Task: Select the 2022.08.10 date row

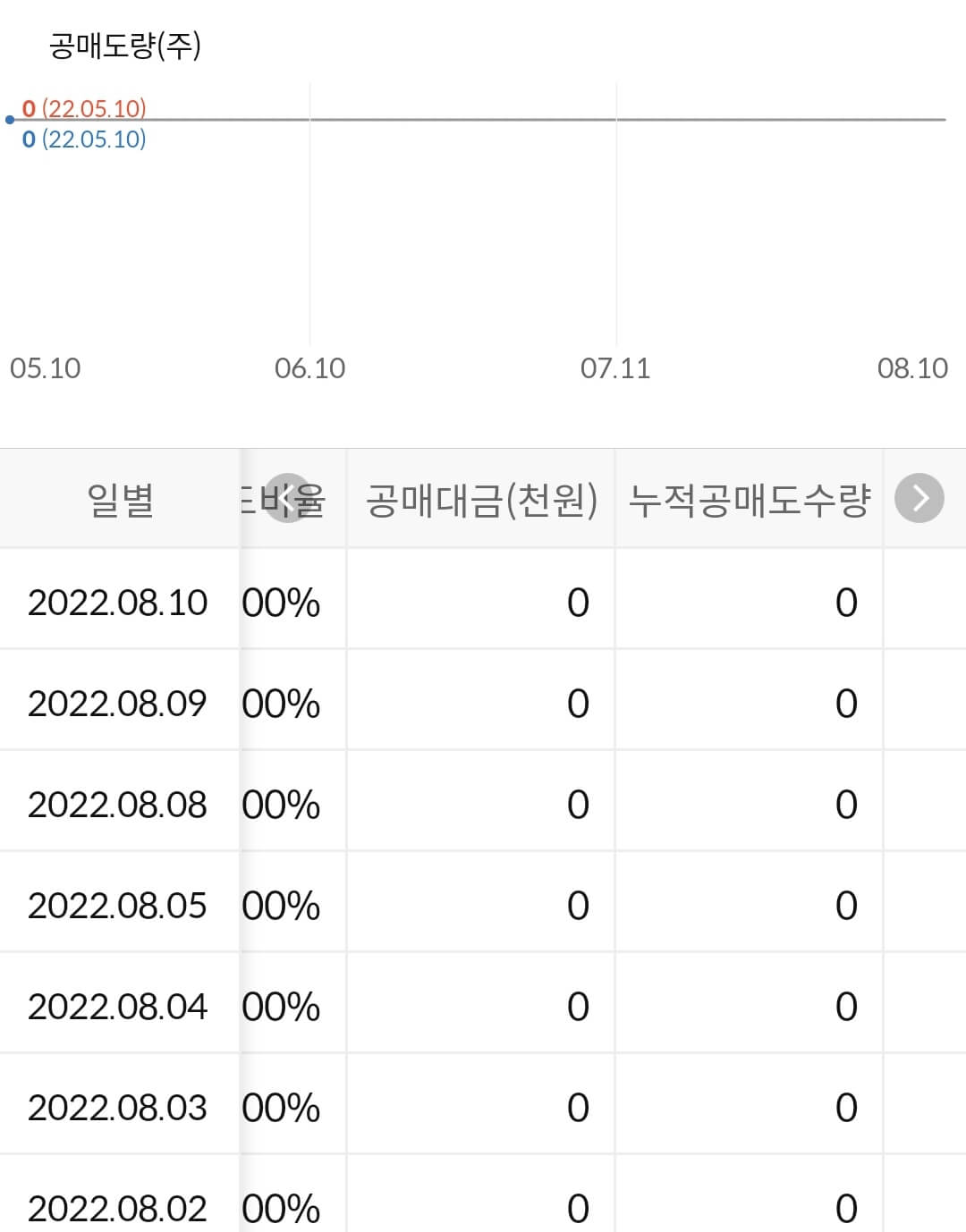Action: coord(118,603)
